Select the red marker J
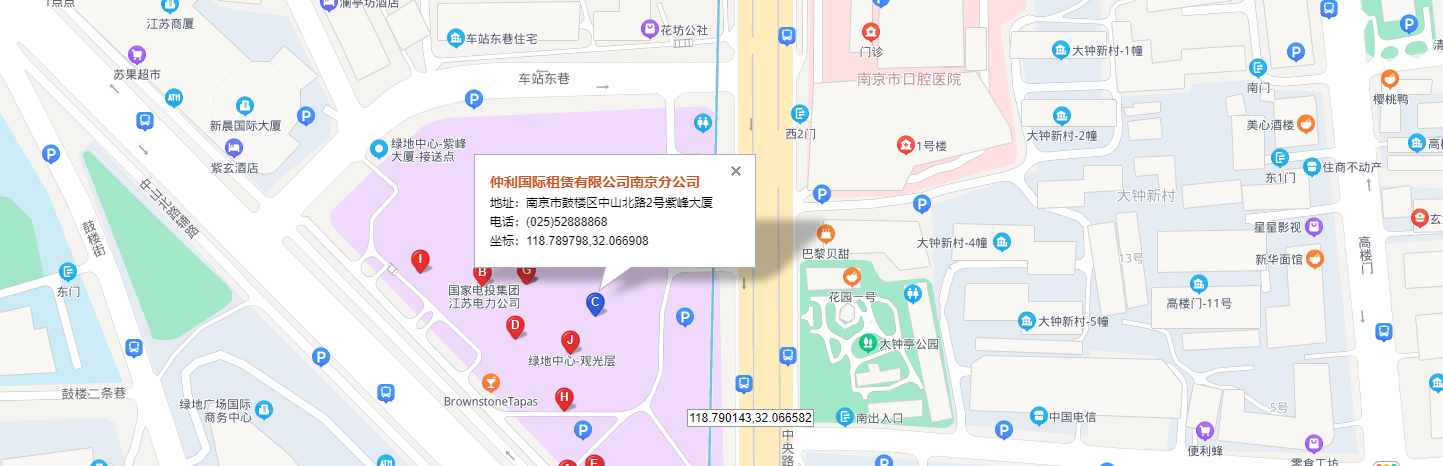Screen dimensions: 1443x466 (x=570, y=340)
